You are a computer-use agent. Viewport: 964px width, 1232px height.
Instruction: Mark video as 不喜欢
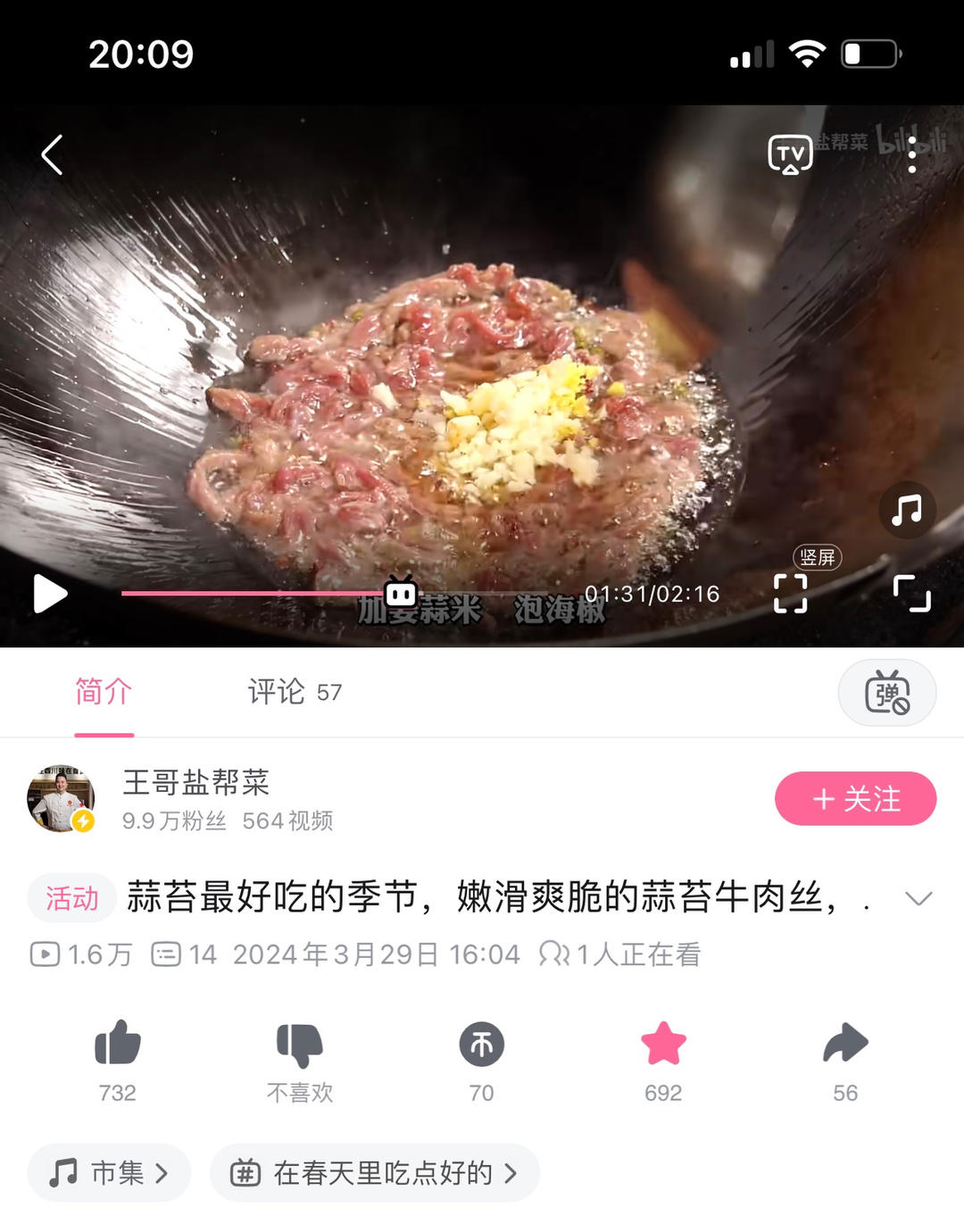tap(299, 1045)
